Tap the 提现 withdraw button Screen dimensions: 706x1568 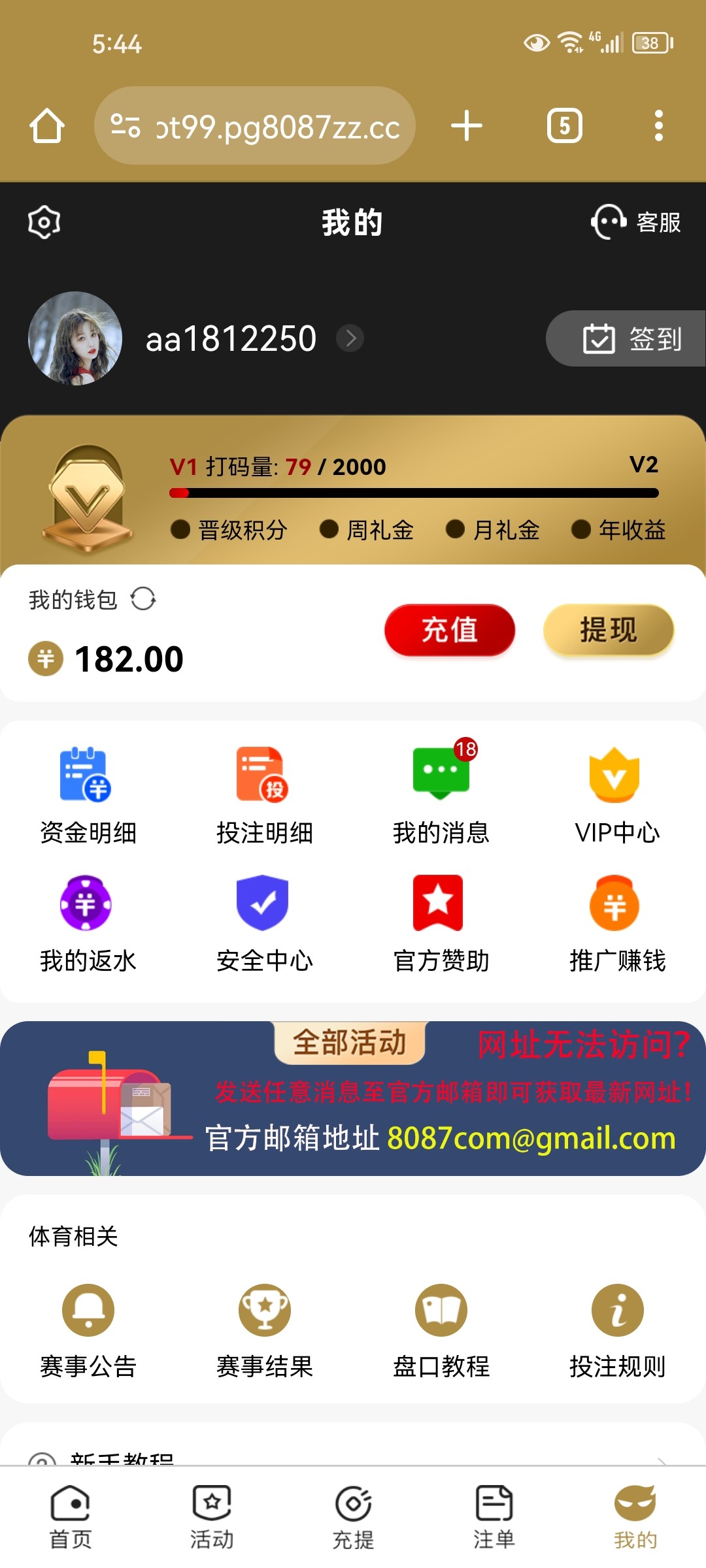point(608,630)
